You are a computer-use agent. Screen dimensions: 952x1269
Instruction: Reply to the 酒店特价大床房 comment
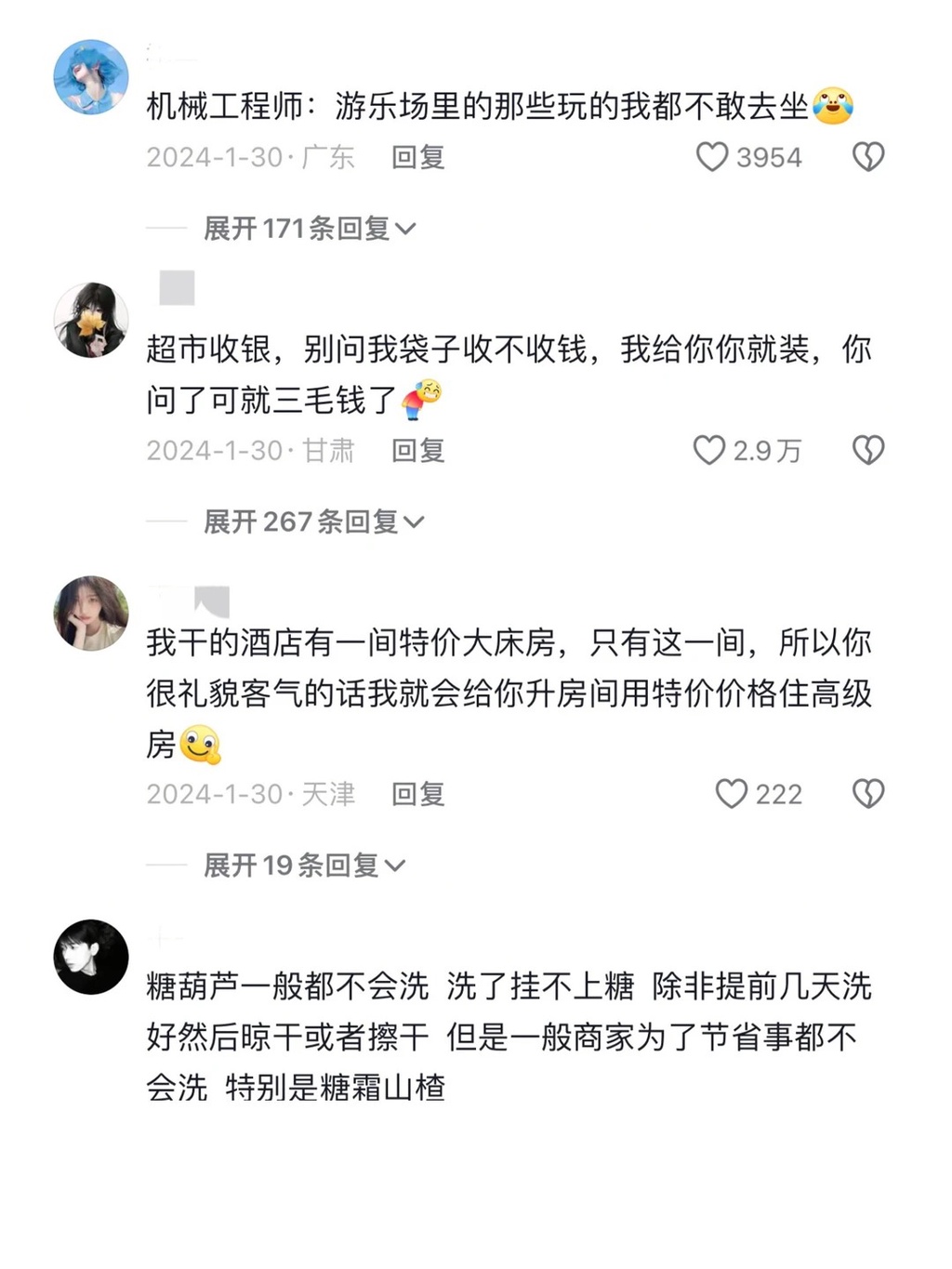[x=417, y=794]
